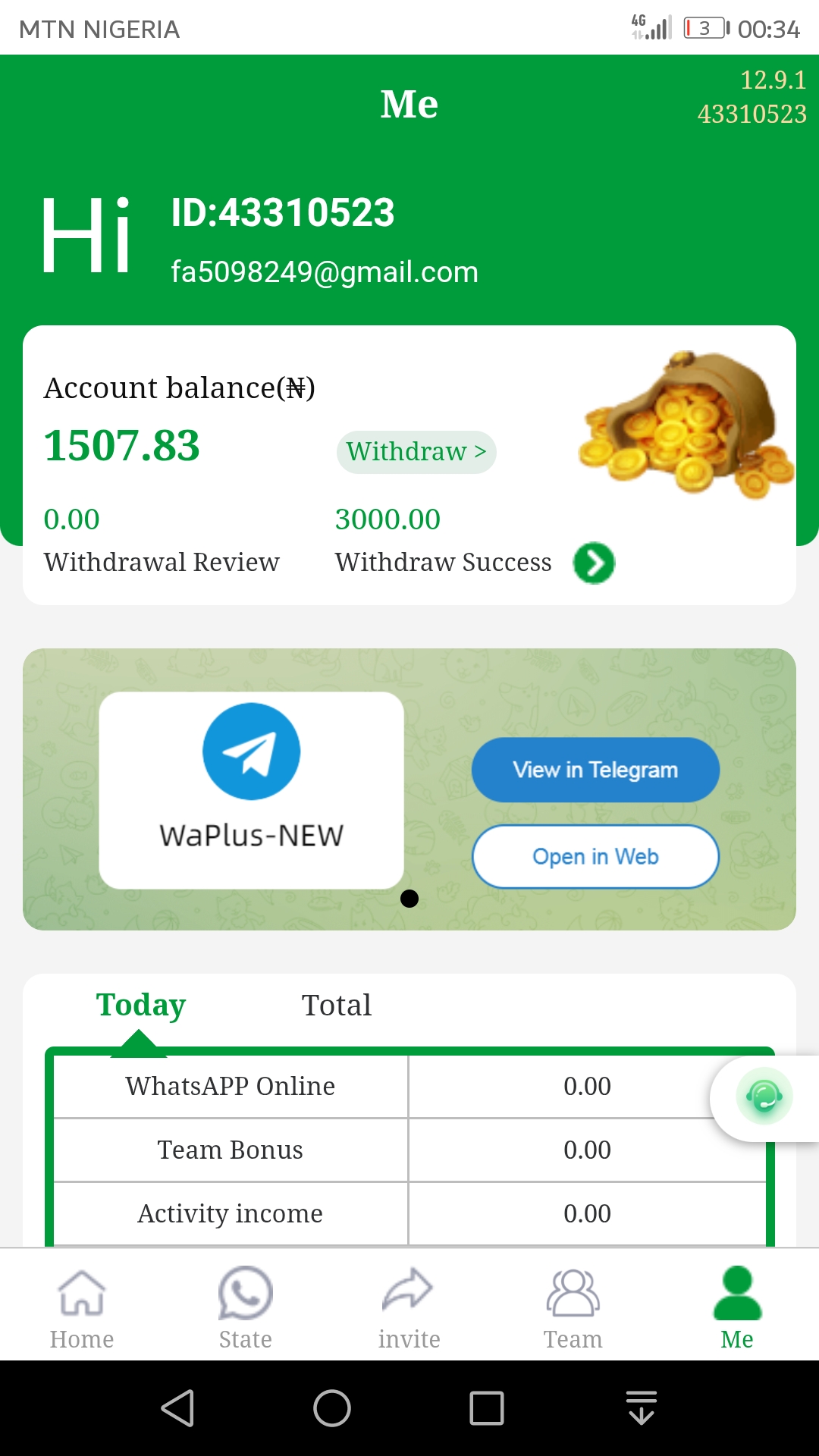
Task: Go to the Home tab
Action: (x=82, y=1307)
